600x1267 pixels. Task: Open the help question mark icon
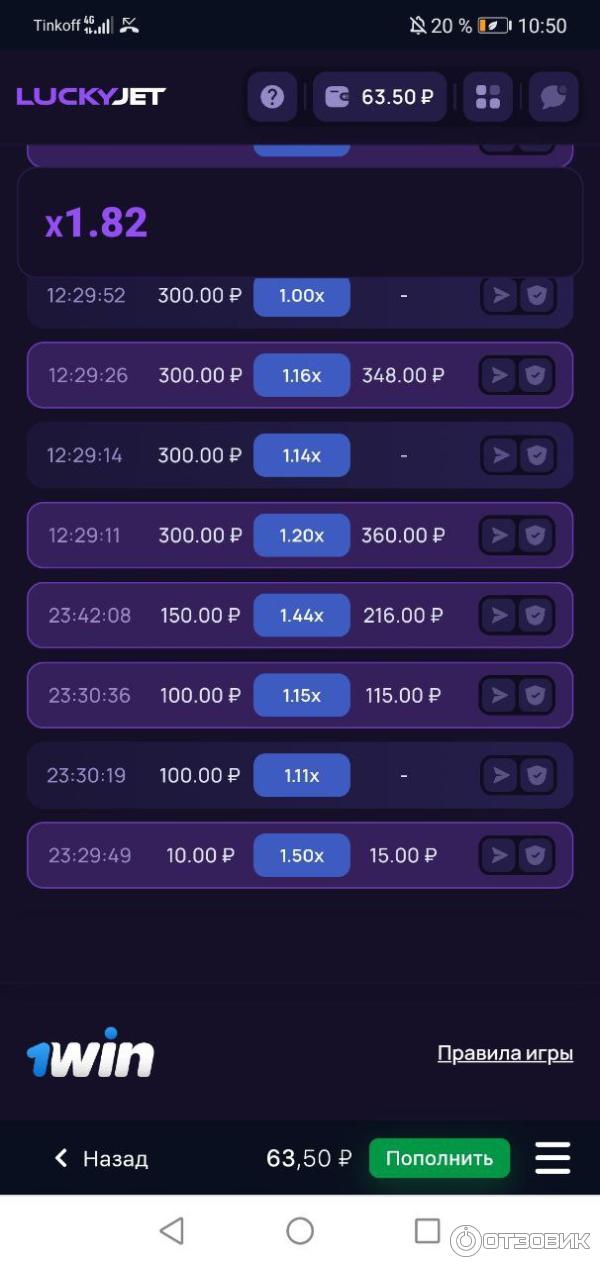point(272,97)
